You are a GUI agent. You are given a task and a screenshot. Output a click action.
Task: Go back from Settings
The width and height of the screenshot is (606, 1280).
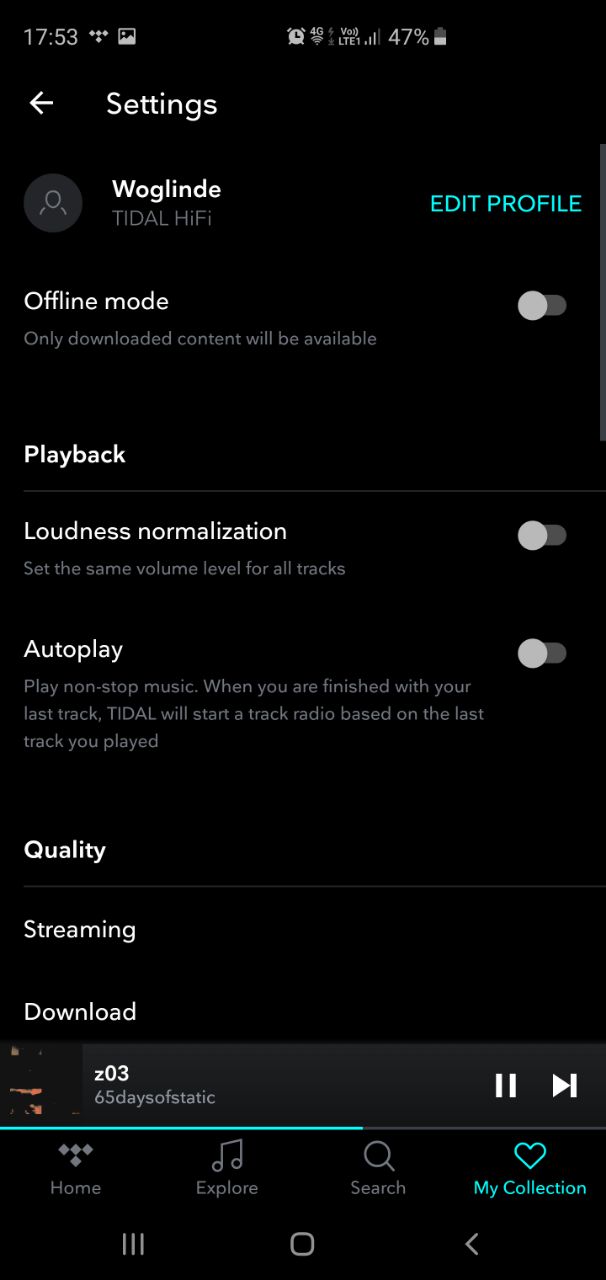(x=41, y=103)
